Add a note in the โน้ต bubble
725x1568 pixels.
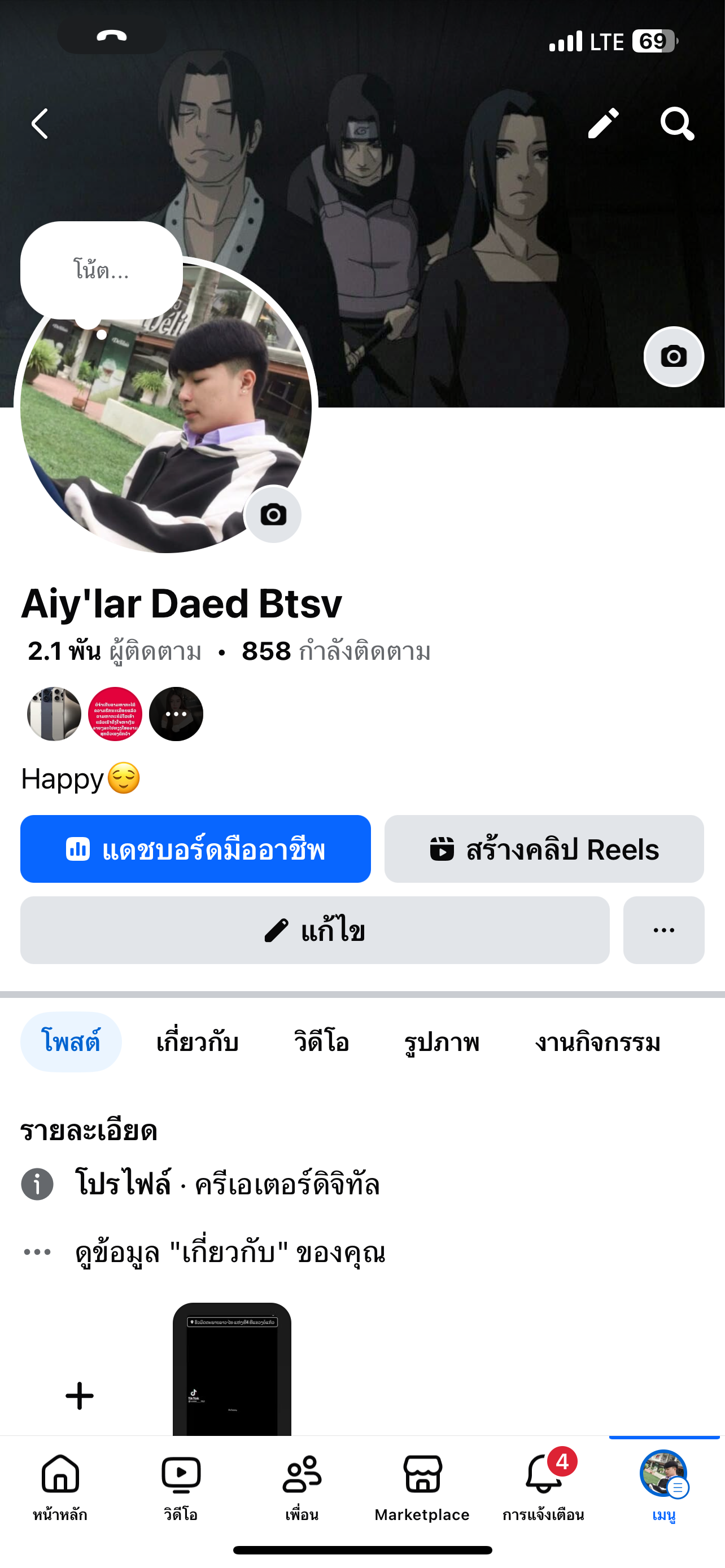[101, 270]
